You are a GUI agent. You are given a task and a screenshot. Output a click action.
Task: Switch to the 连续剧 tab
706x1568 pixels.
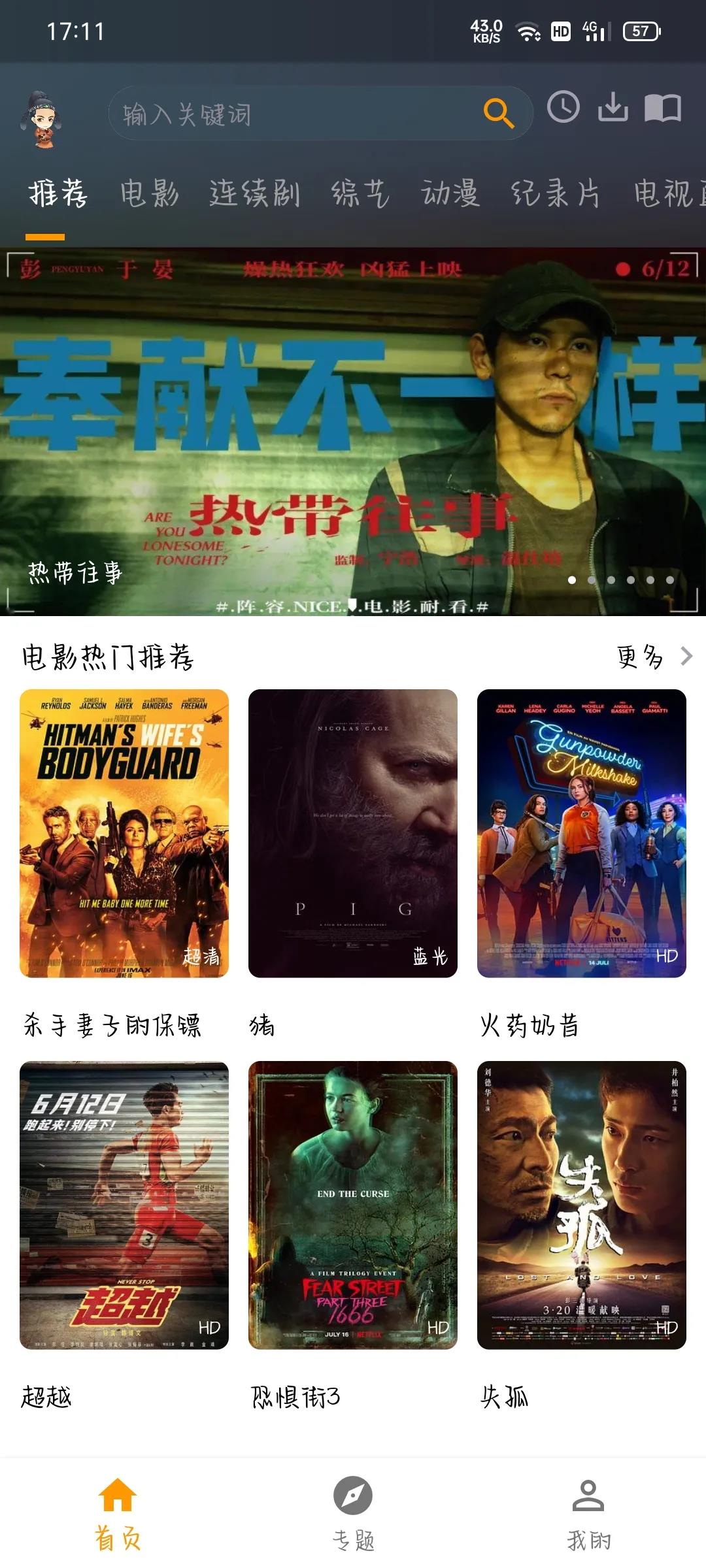pyautogui.click(x=255, y=194)
